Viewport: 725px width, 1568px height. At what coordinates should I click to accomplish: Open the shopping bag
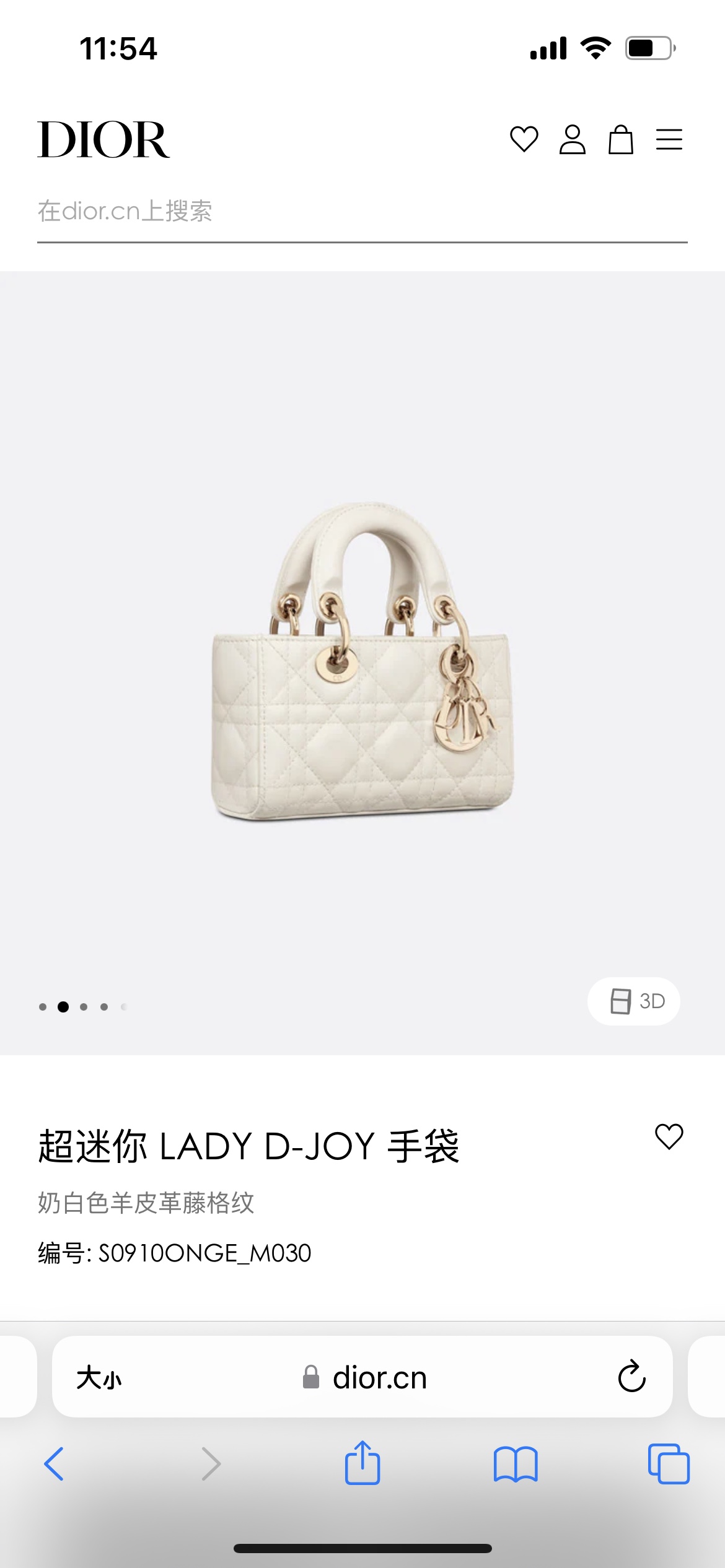pos(620,139)
